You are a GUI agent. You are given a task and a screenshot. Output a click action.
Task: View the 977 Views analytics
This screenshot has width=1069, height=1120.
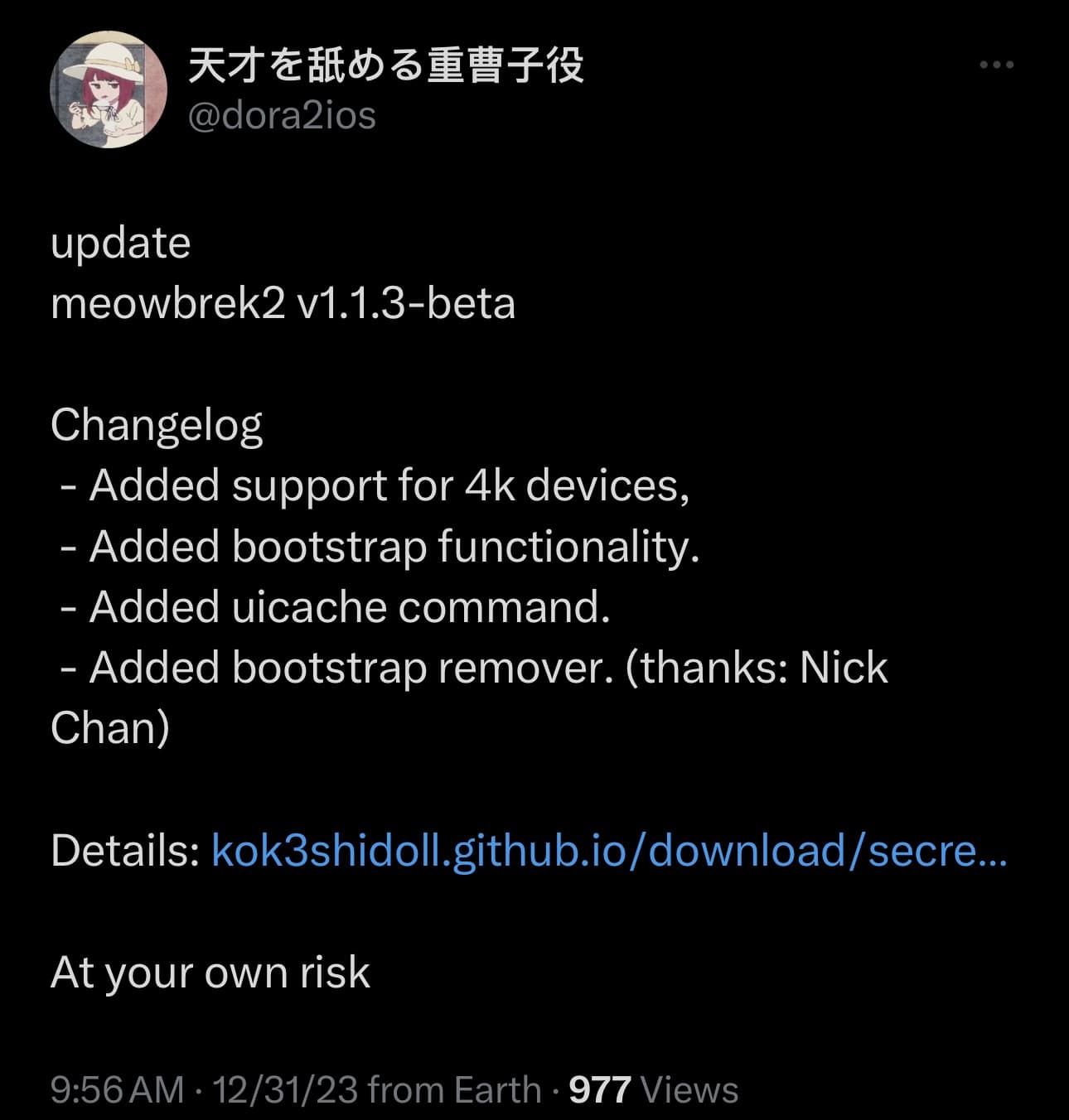click(x=653, y=1090)
